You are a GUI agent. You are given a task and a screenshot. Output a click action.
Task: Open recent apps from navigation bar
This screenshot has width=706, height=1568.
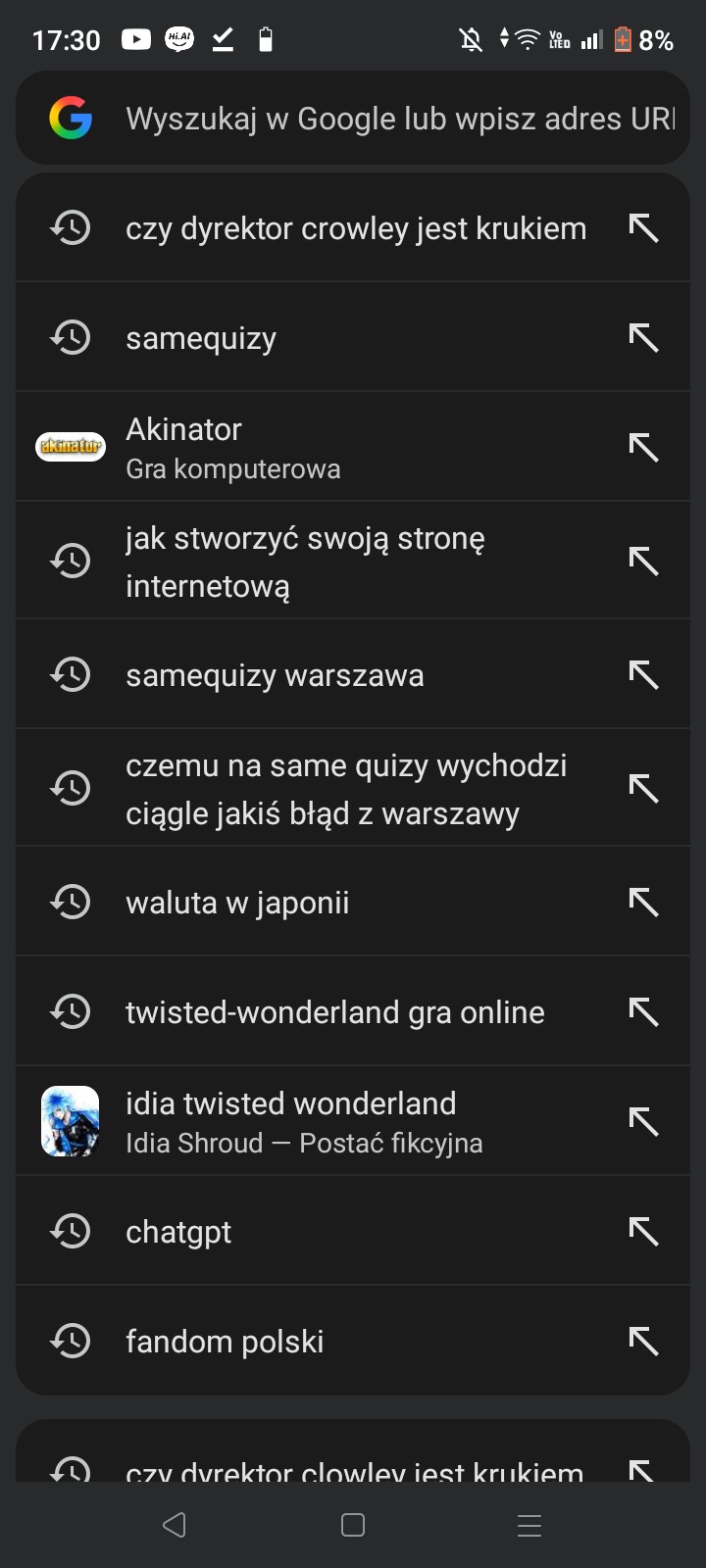(529, 1525)
